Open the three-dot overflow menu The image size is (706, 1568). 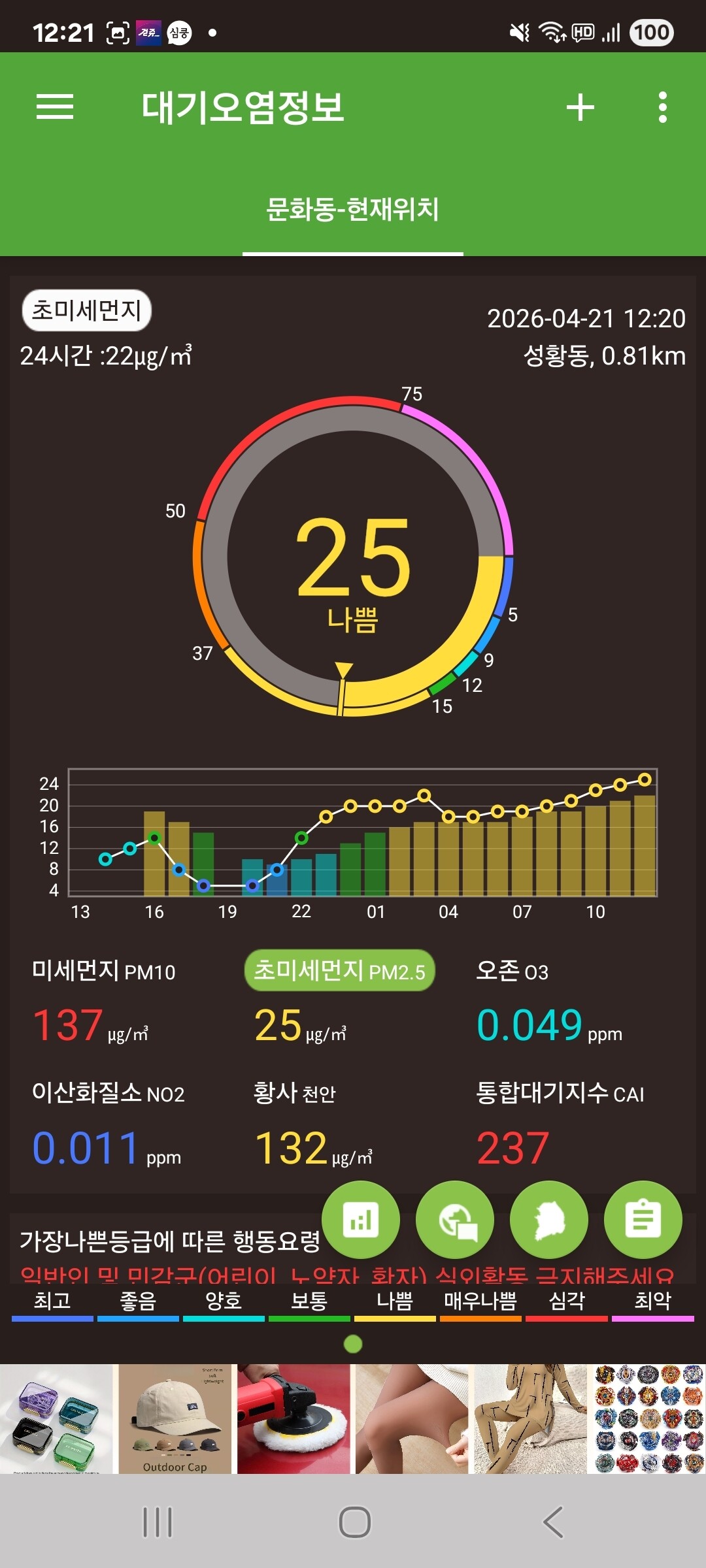tap(662, 107)
